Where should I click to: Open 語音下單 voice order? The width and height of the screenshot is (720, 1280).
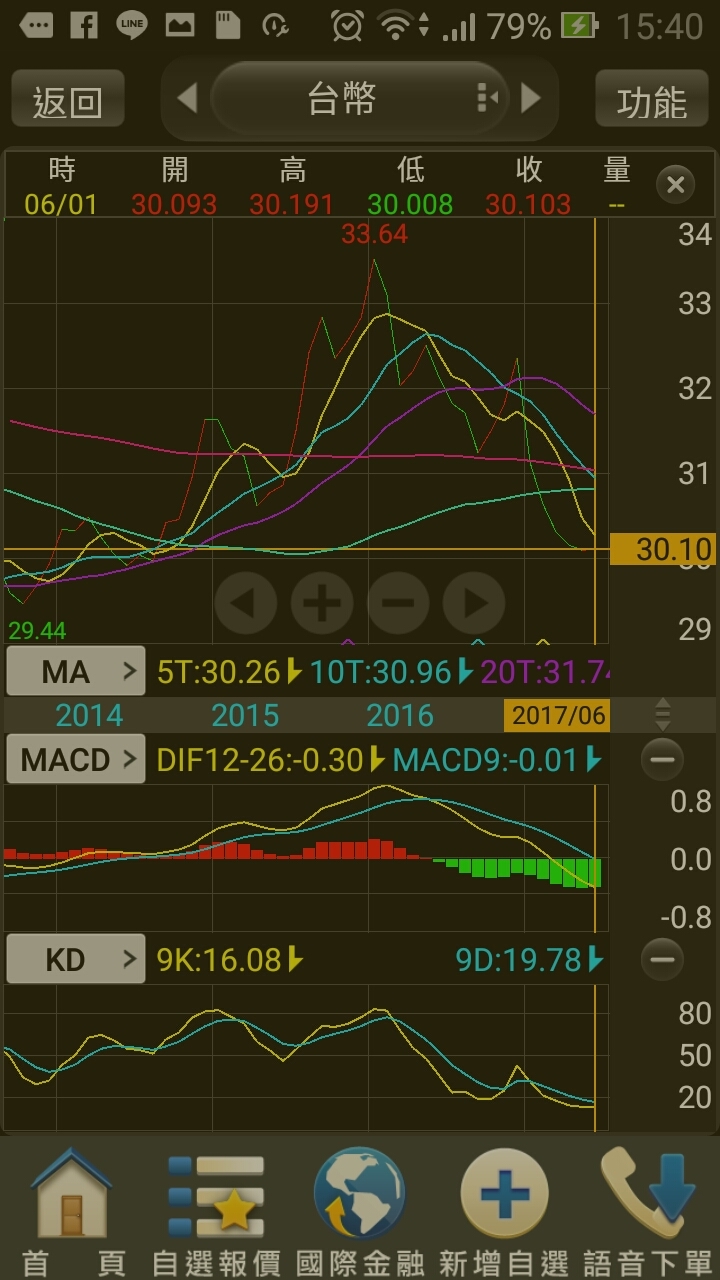pyautogui.click(x=648, y=1211)
